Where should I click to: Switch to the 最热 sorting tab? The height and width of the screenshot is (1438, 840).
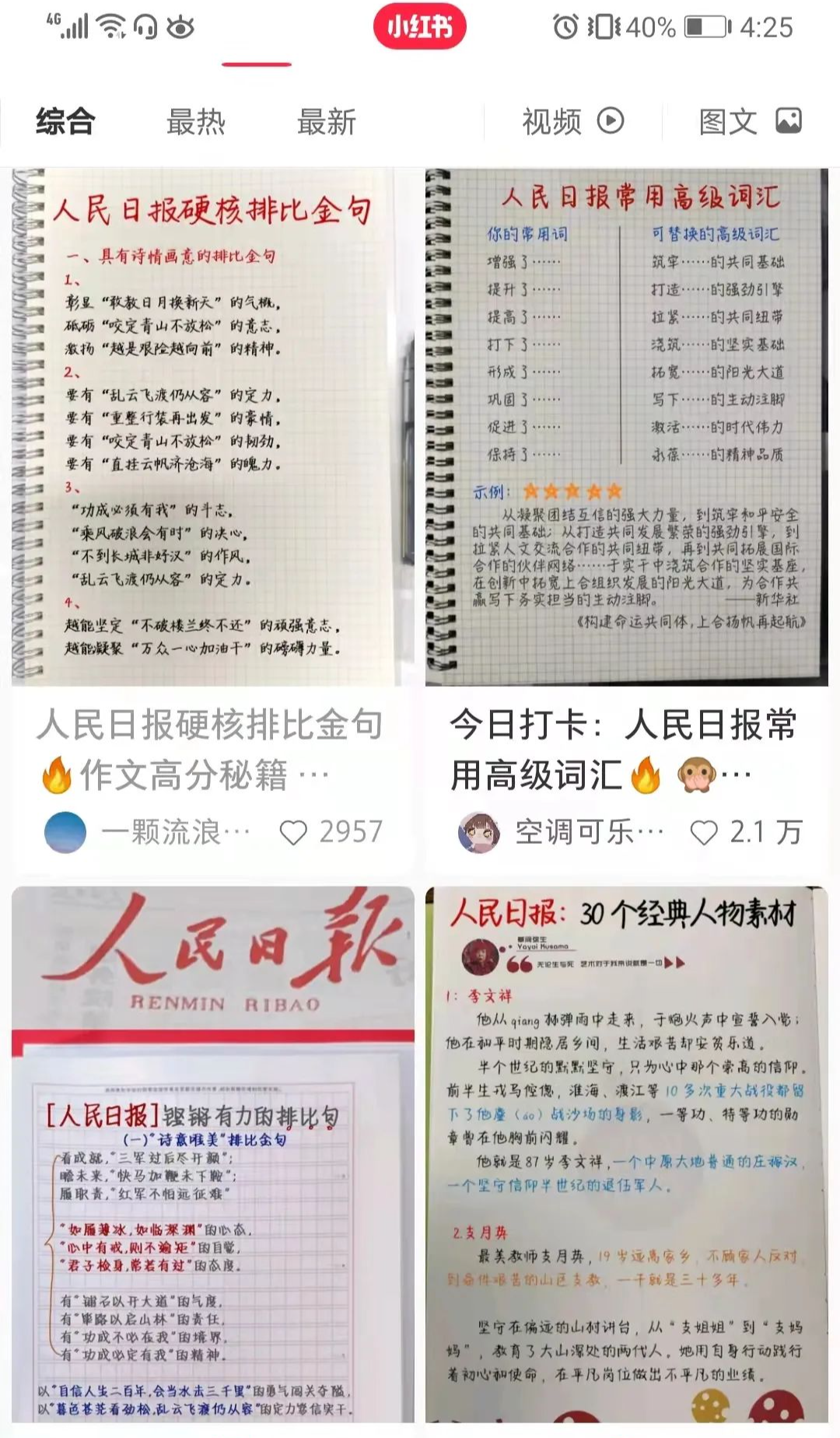(x=195, y=122)
